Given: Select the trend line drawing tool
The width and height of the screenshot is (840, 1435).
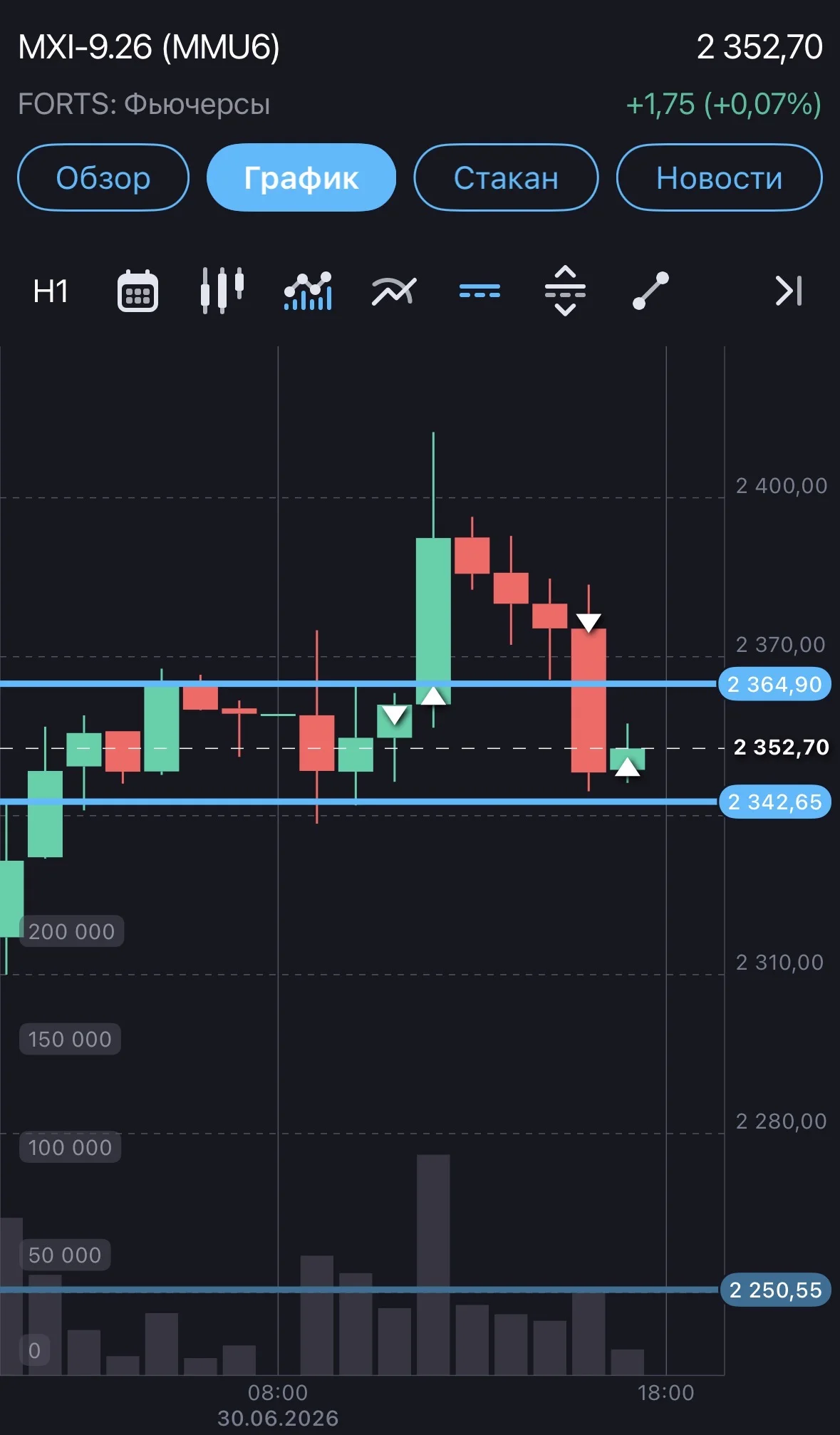Looking at the screenshot, I should 650,291.
